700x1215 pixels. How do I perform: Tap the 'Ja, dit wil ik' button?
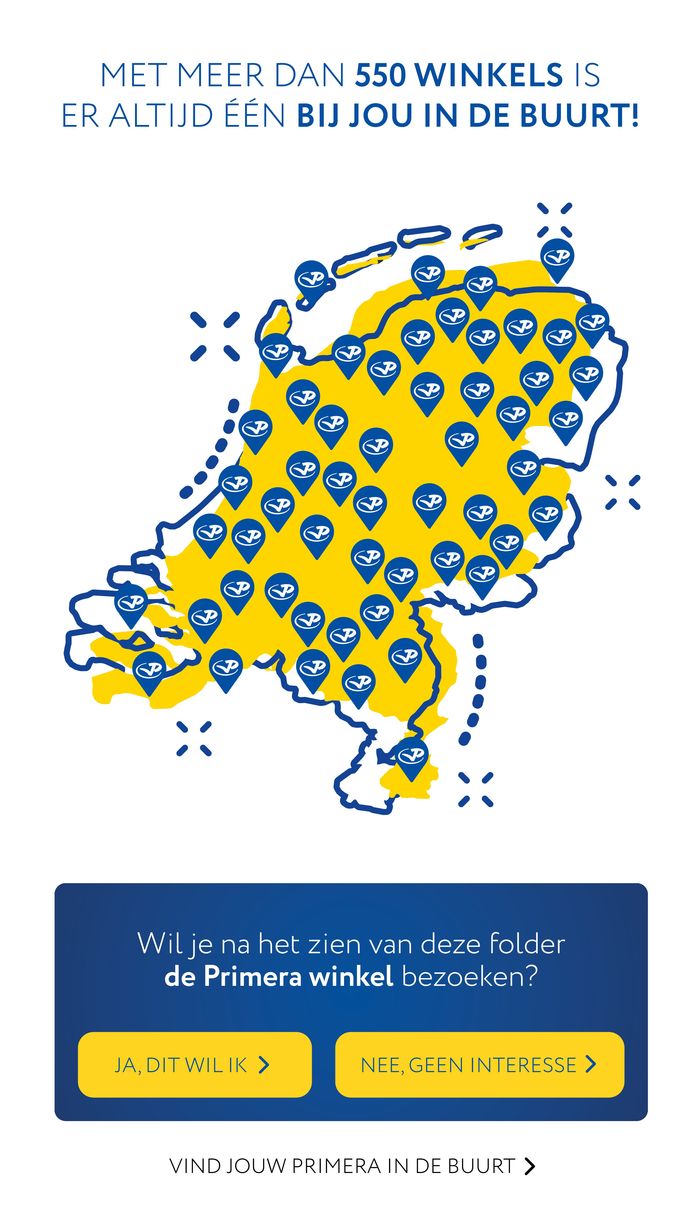(194, 1065)
